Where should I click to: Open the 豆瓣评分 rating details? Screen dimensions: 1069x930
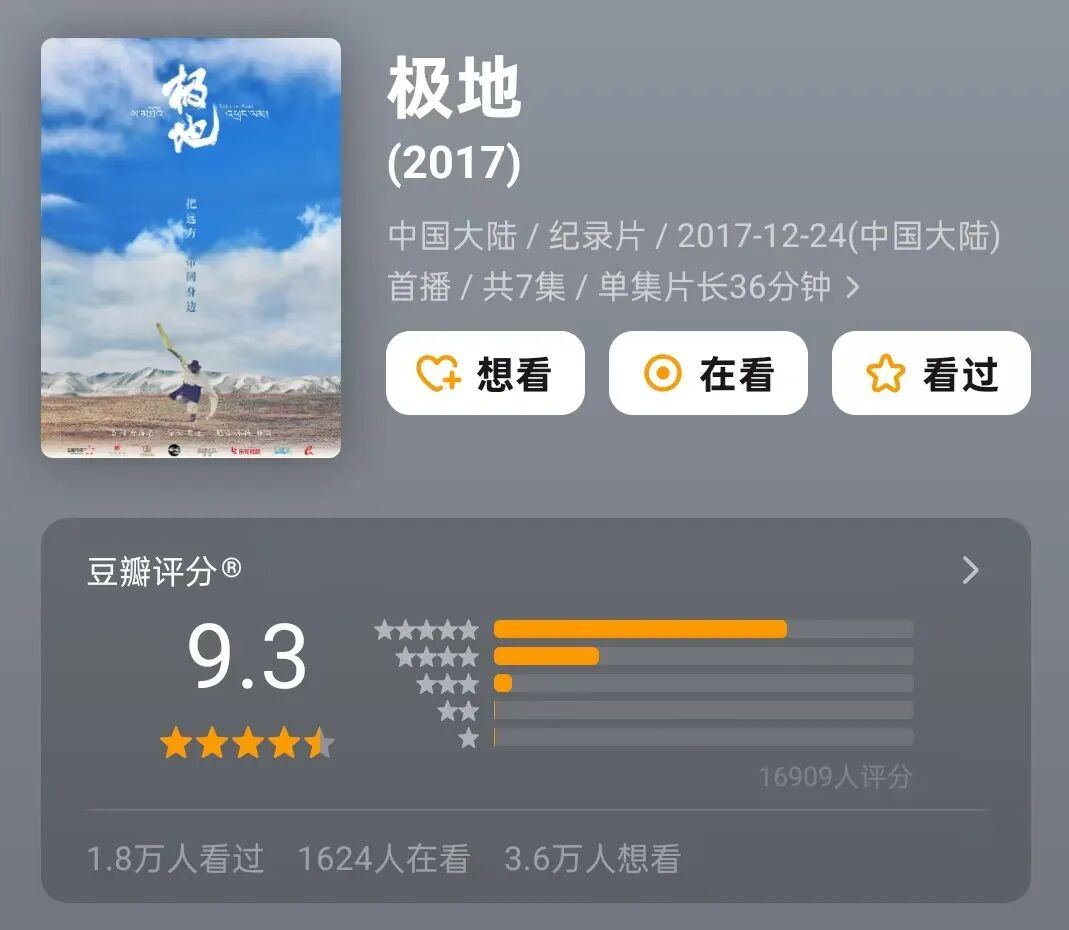(x=969, y=570)
